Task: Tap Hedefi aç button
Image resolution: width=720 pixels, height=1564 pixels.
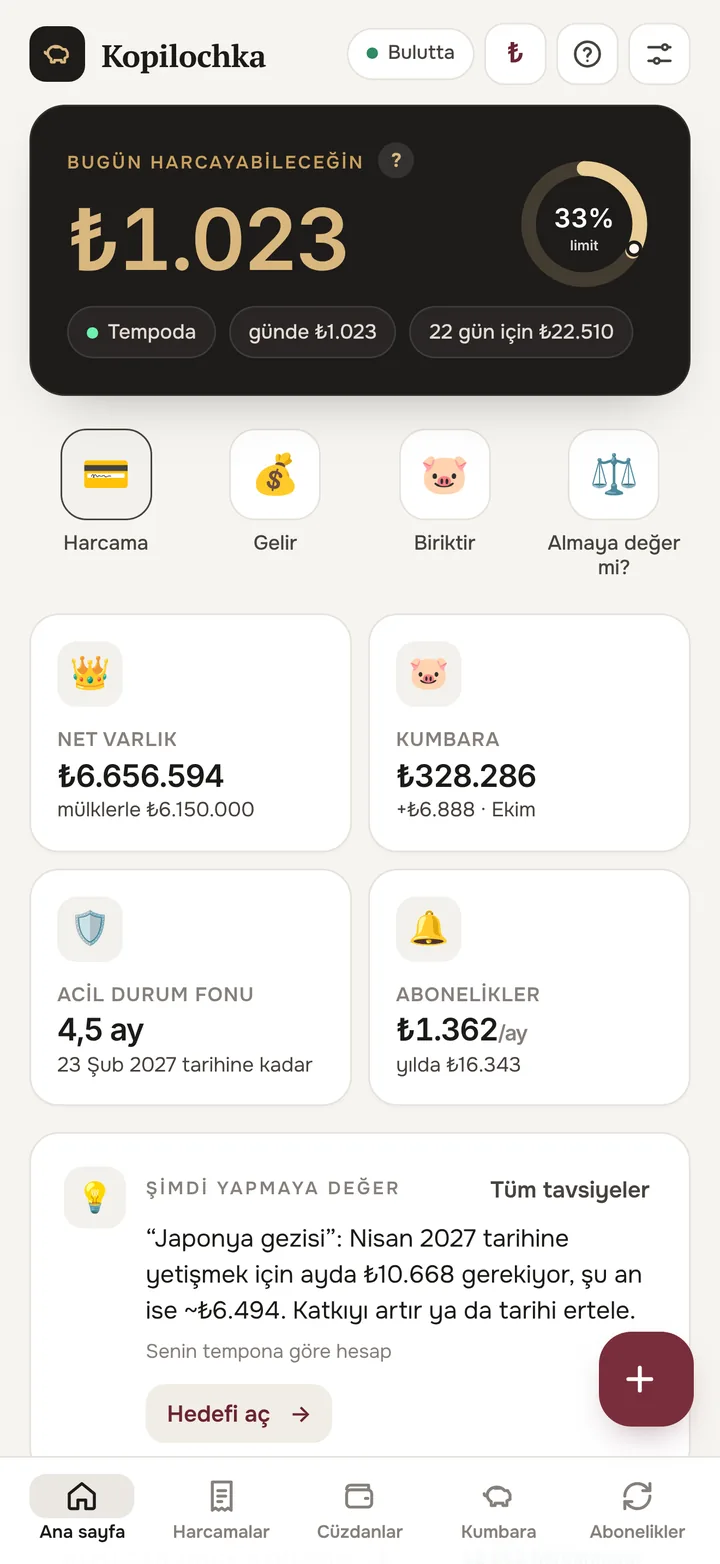Action: (239, 1413)
